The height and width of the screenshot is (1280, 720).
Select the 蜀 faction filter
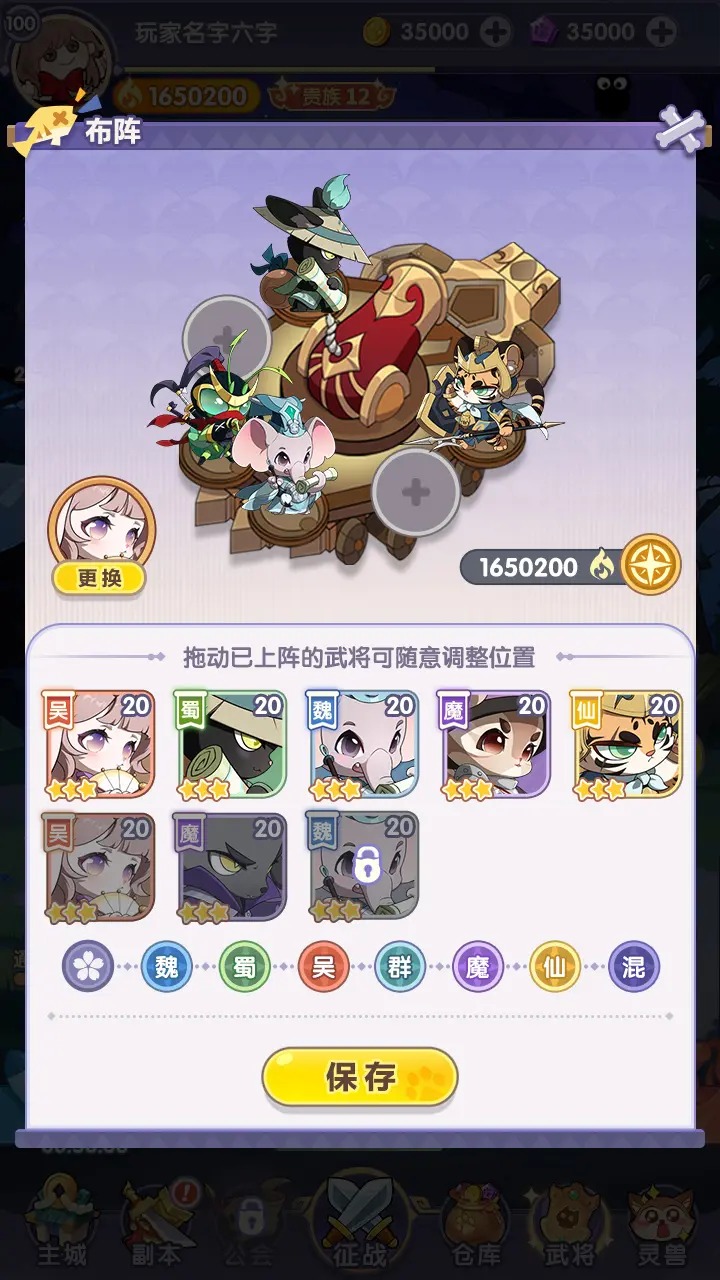tap(244, 966)
